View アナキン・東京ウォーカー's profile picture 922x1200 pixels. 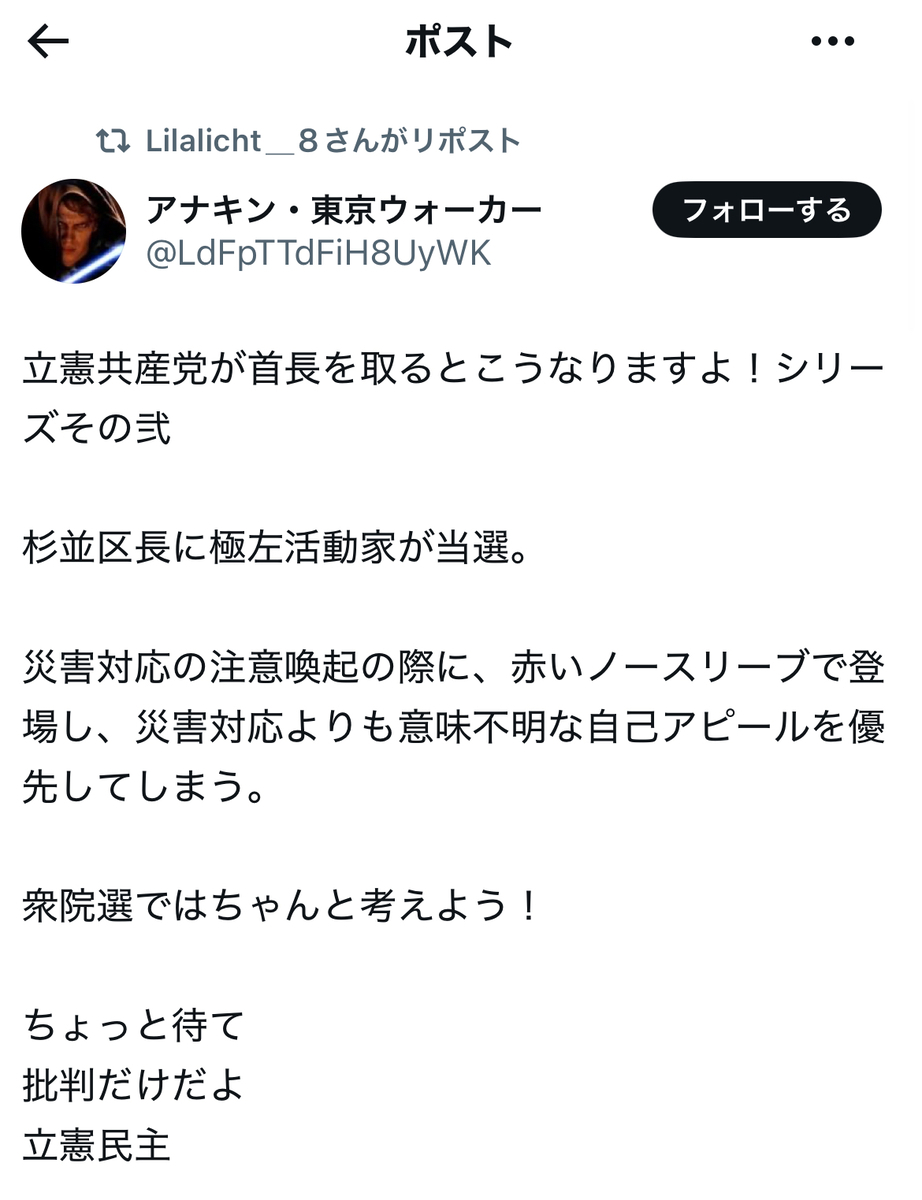(74, 231)
